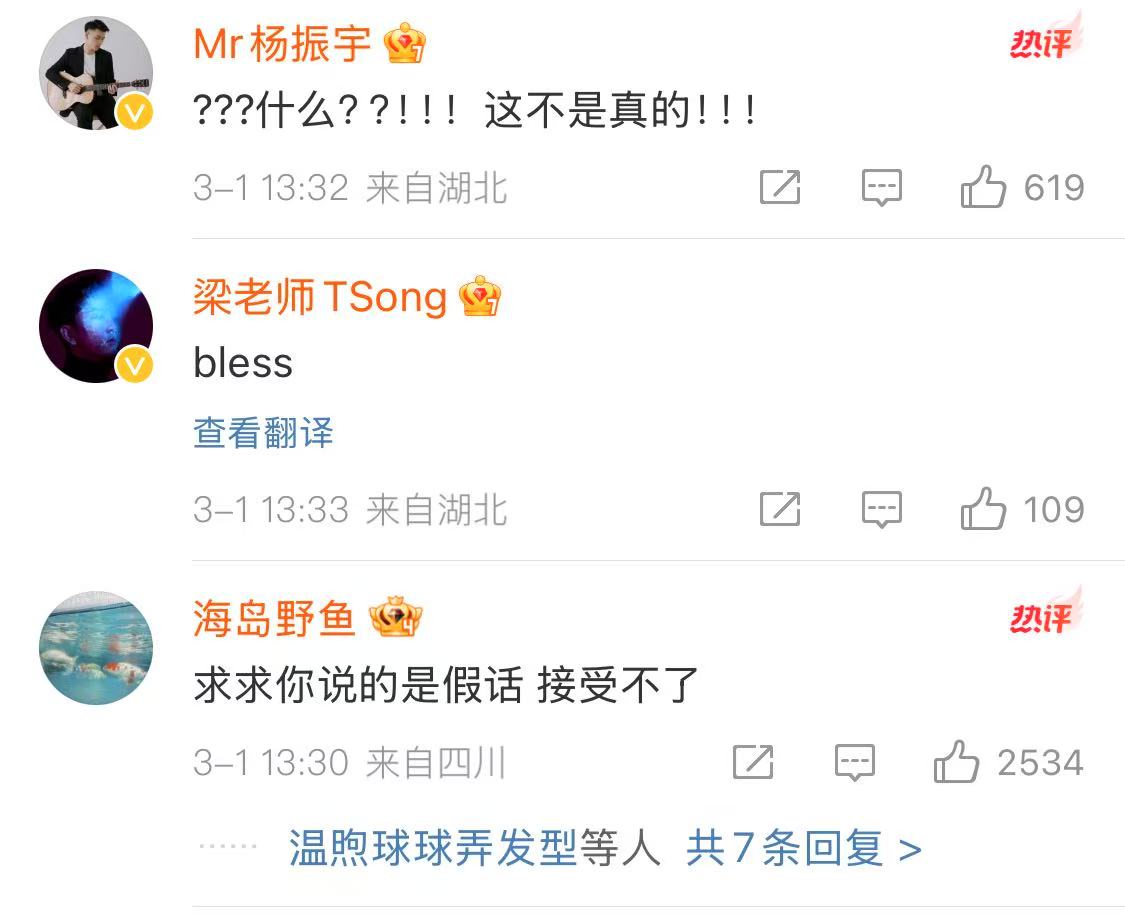
Task: Reply to 海岛野鱼's comment
Action: 855,763
